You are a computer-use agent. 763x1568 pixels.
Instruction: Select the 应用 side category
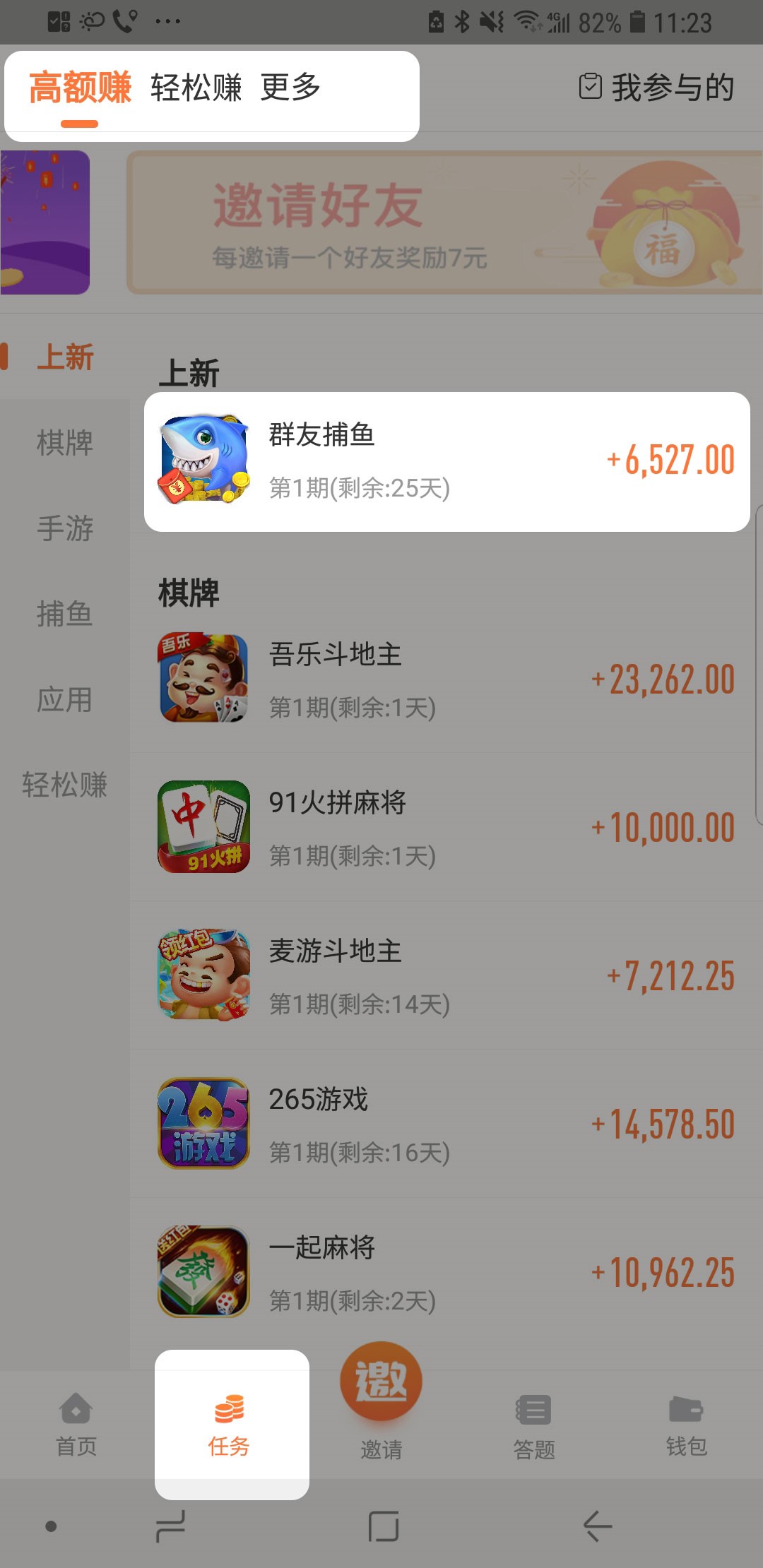pyautogui.click(x=64, y=699)
